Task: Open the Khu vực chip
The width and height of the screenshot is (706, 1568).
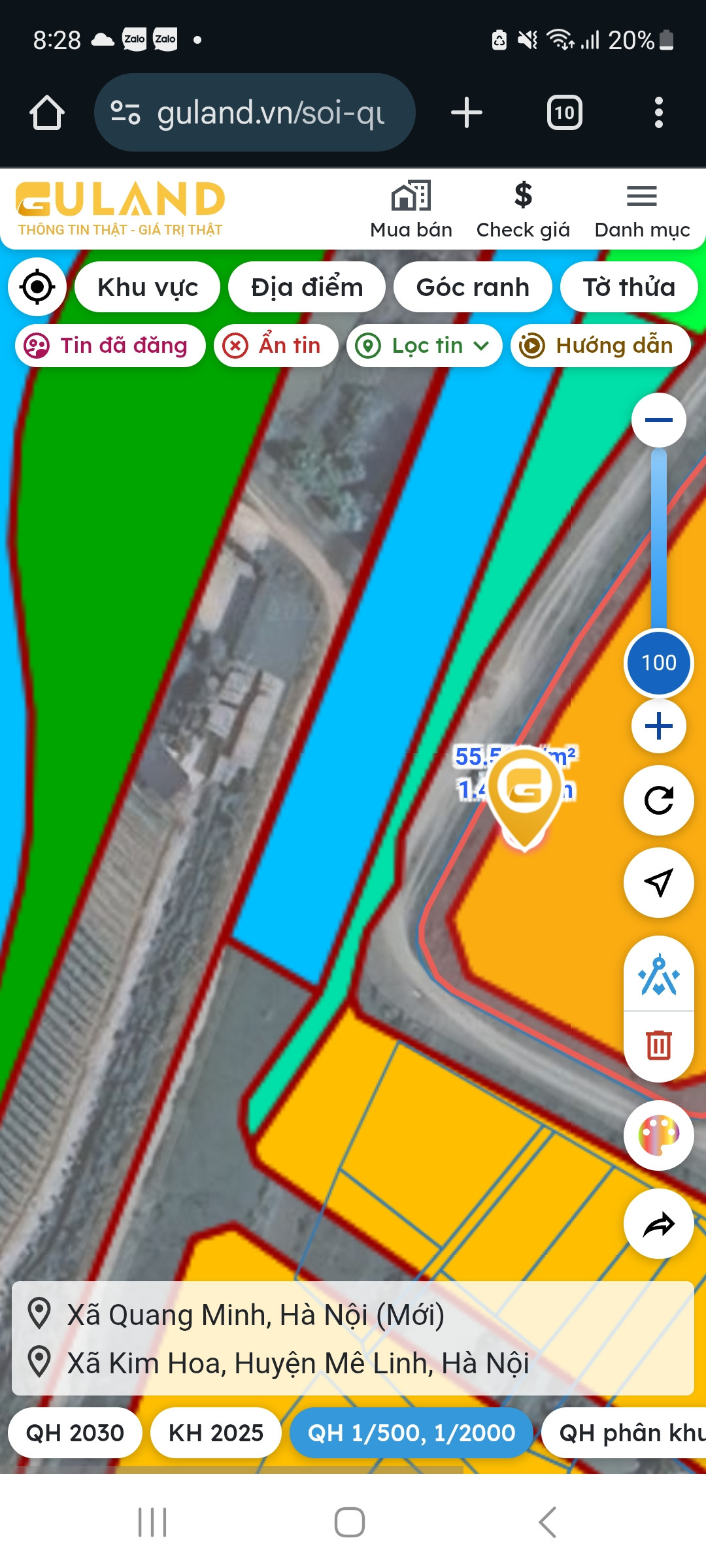Action: pos(148,287)
